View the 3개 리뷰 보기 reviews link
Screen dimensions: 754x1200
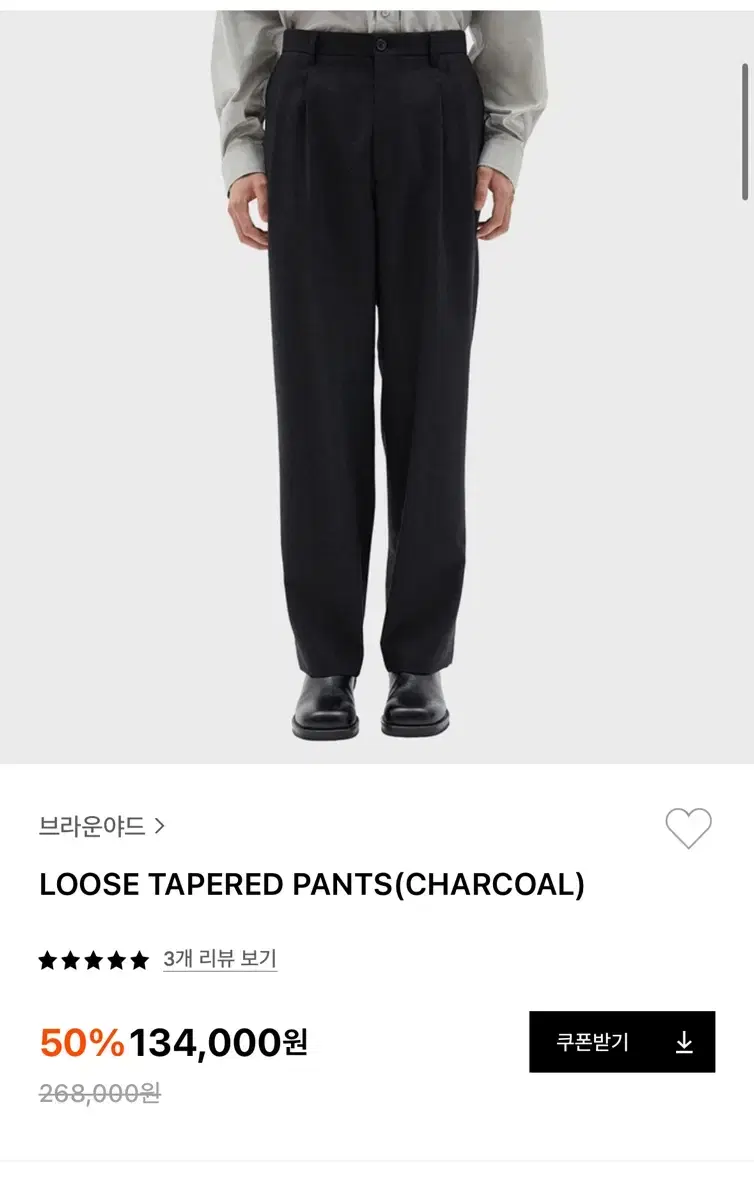220,959
